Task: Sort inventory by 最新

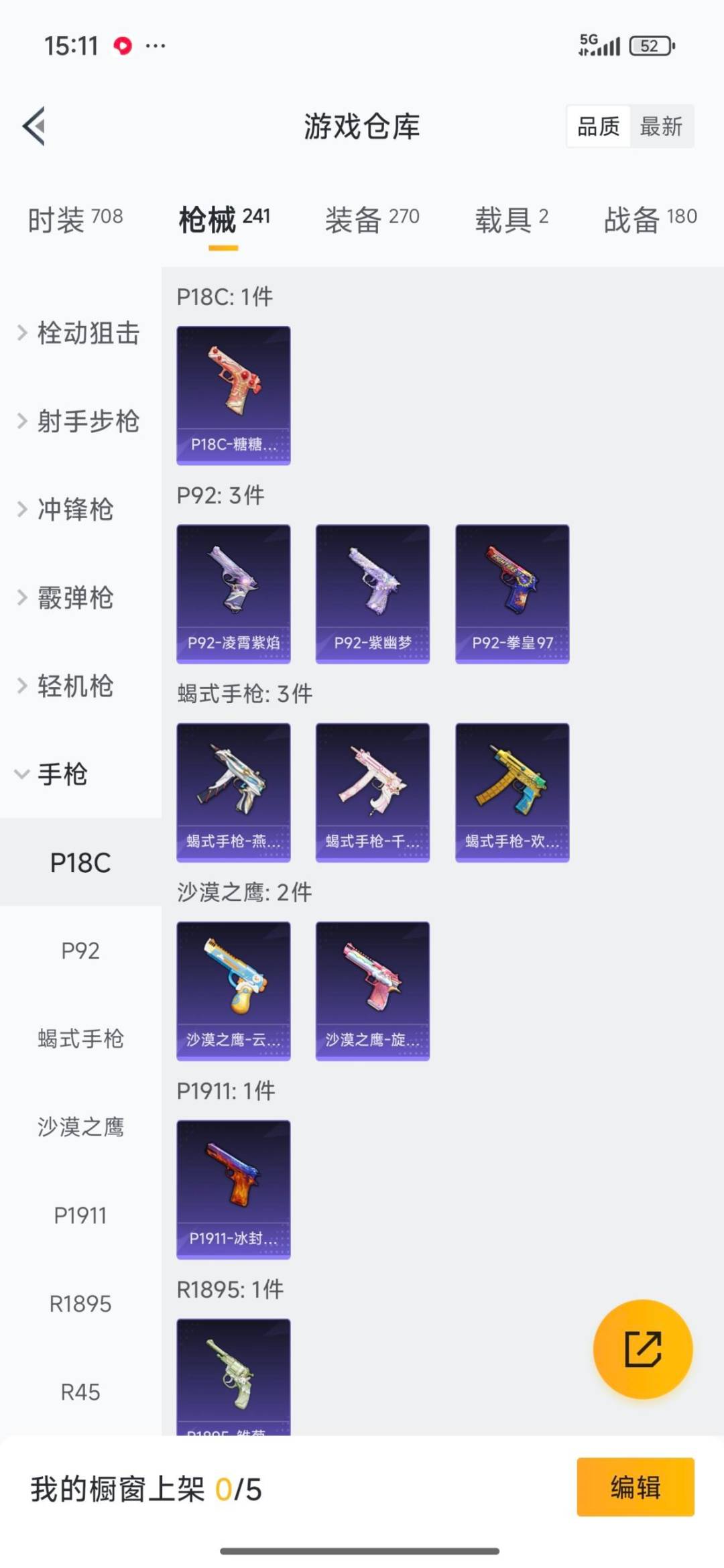Action: coord(661,126)
